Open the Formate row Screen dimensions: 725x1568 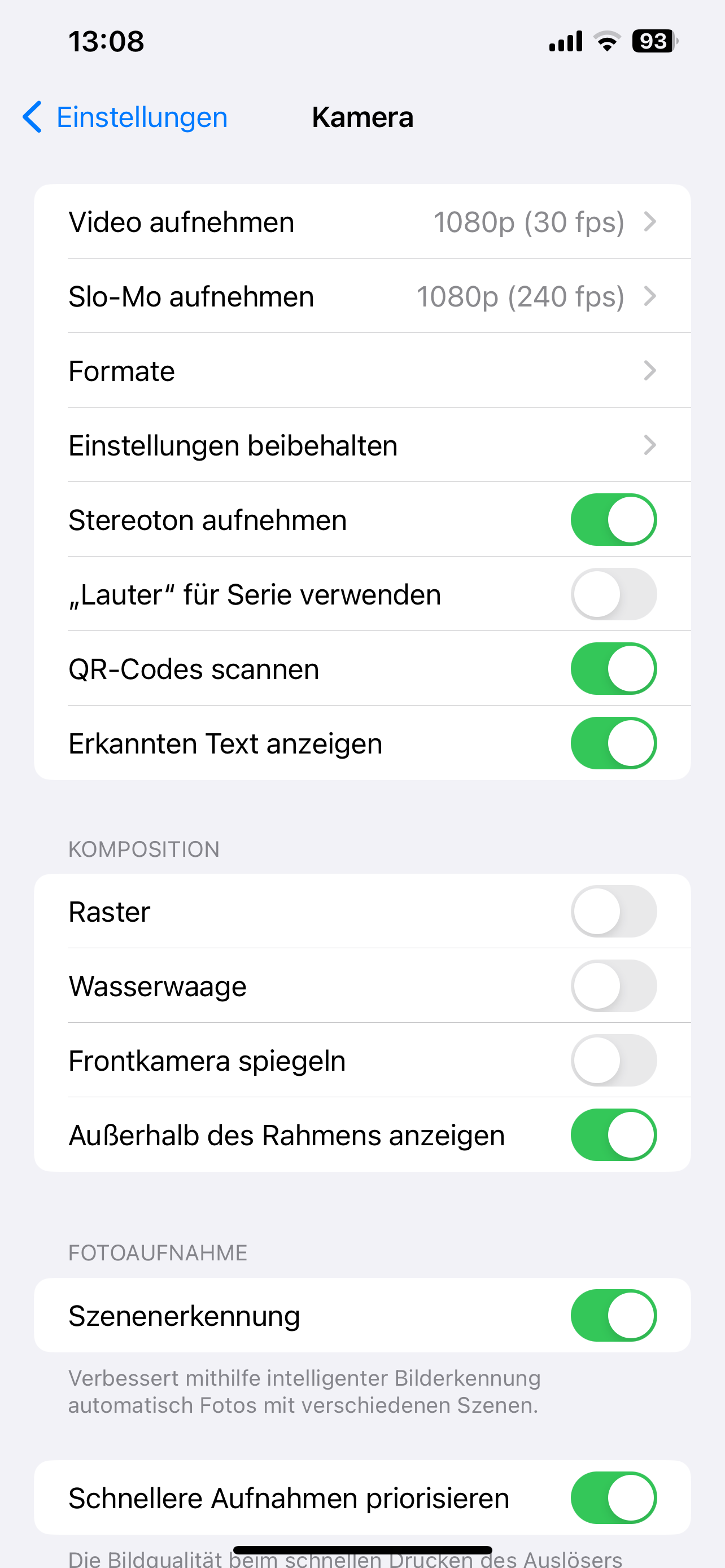[362, 371]
